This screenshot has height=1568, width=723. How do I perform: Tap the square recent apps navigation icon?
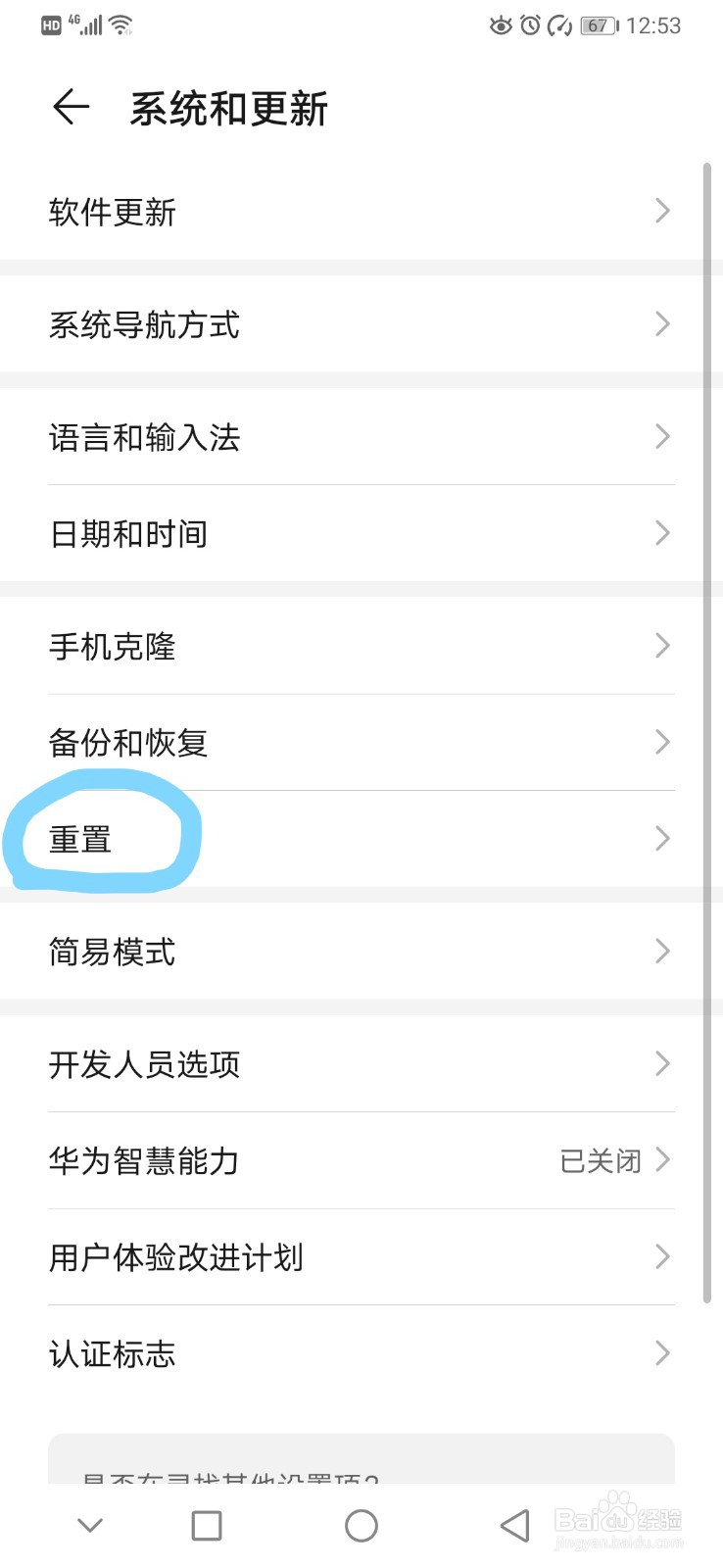tap(206, 1525)
